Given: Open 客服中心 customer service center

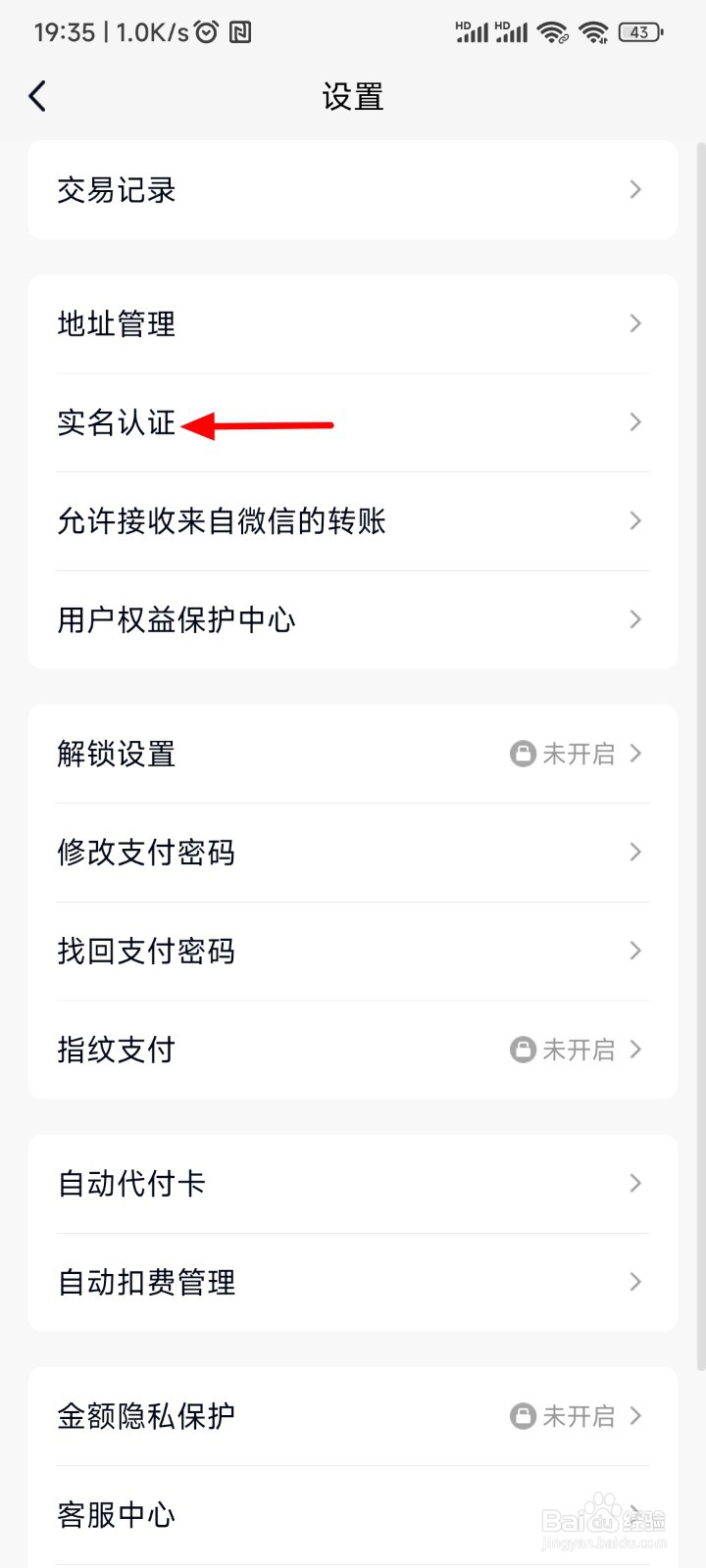Looking at the screenshot, I should click(x=353, y=1514).
